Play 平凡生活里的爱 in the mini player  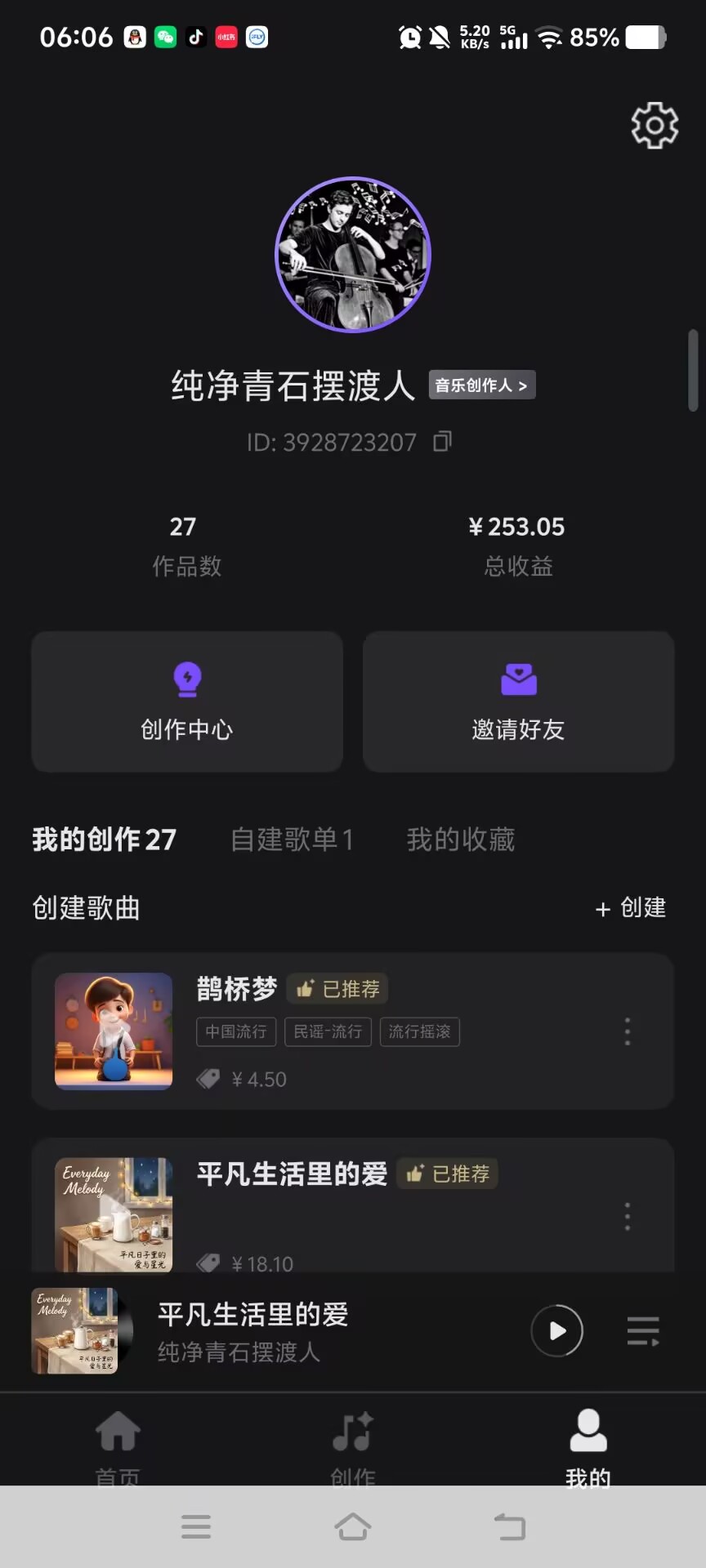[556, 1331]
